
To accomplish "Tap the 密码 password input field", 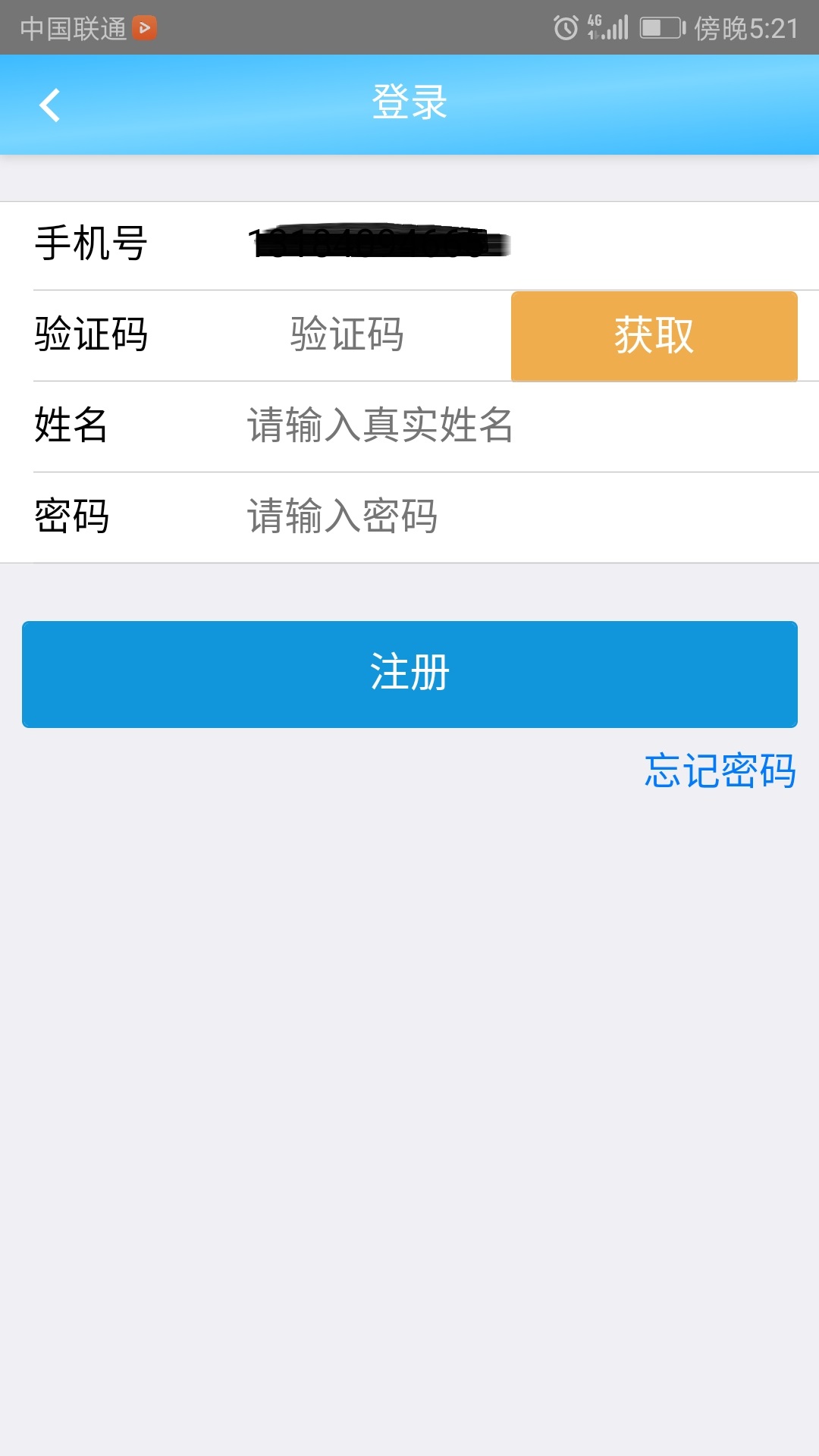I will pos(341,516).
